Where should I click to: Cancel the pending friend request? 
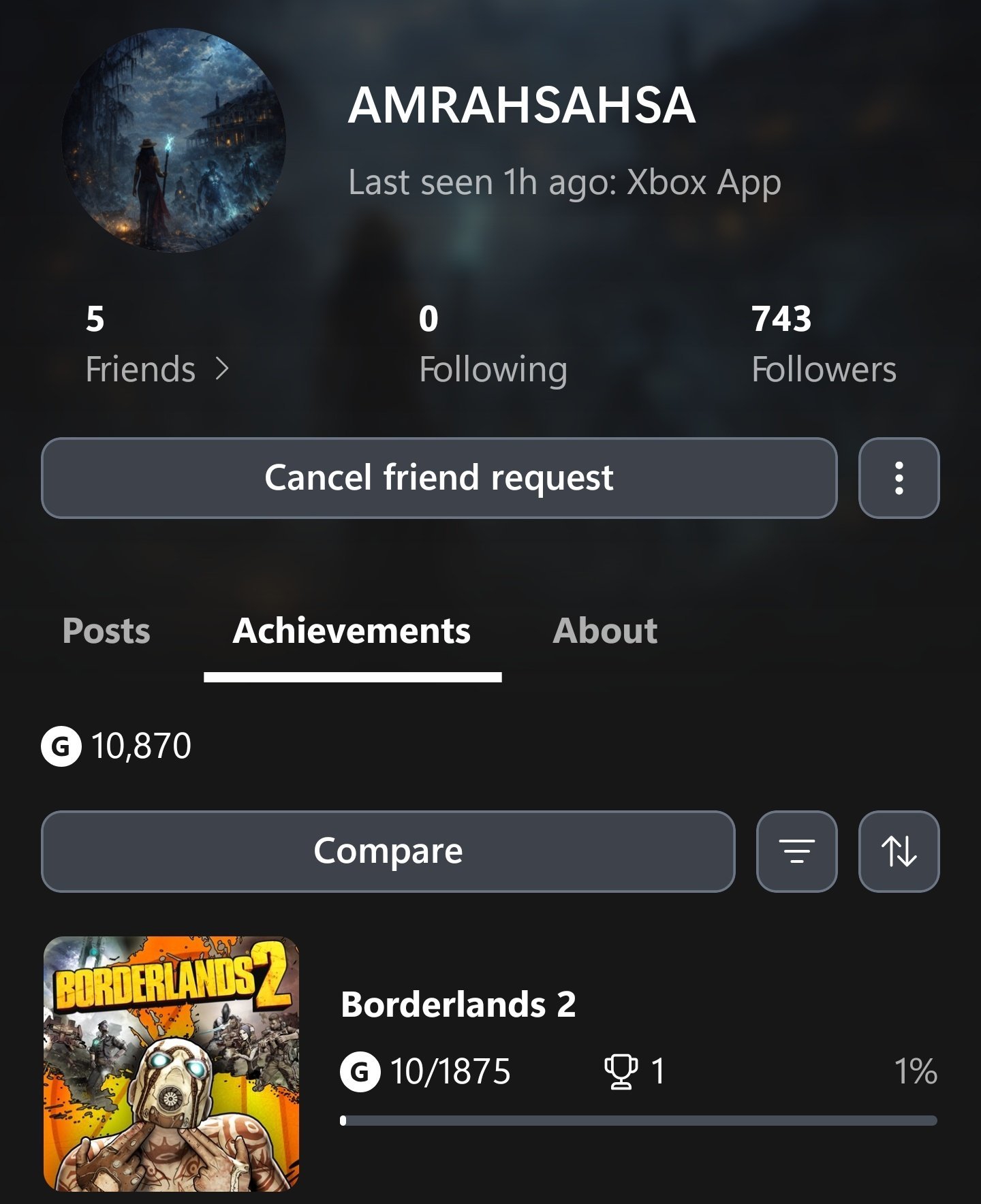click(439, 478)
